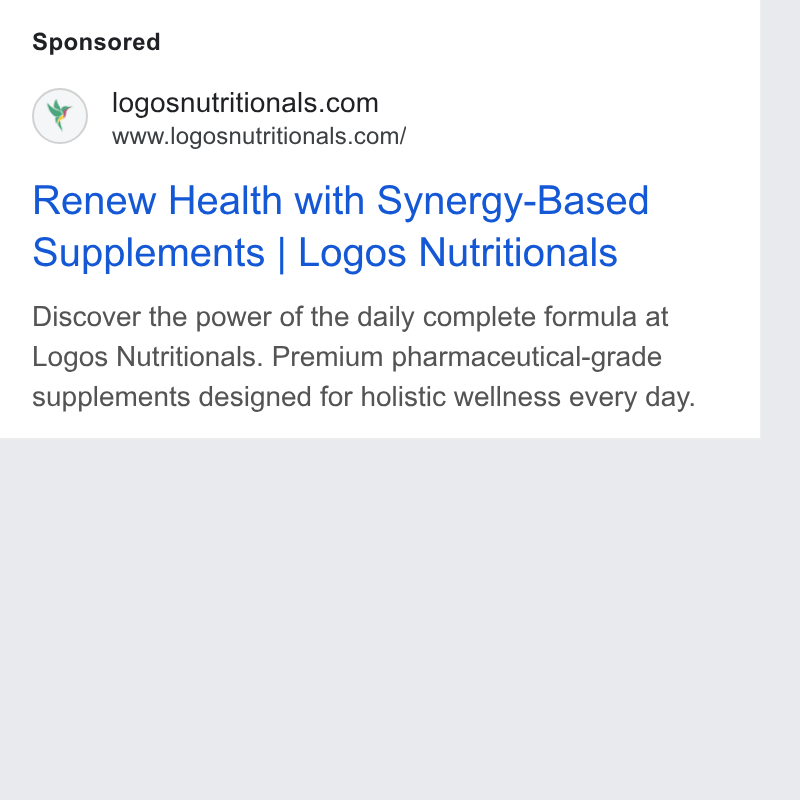
Task: Open the Renew Health with Synergy-Based Supplements headline
Action: pos(340,227)
